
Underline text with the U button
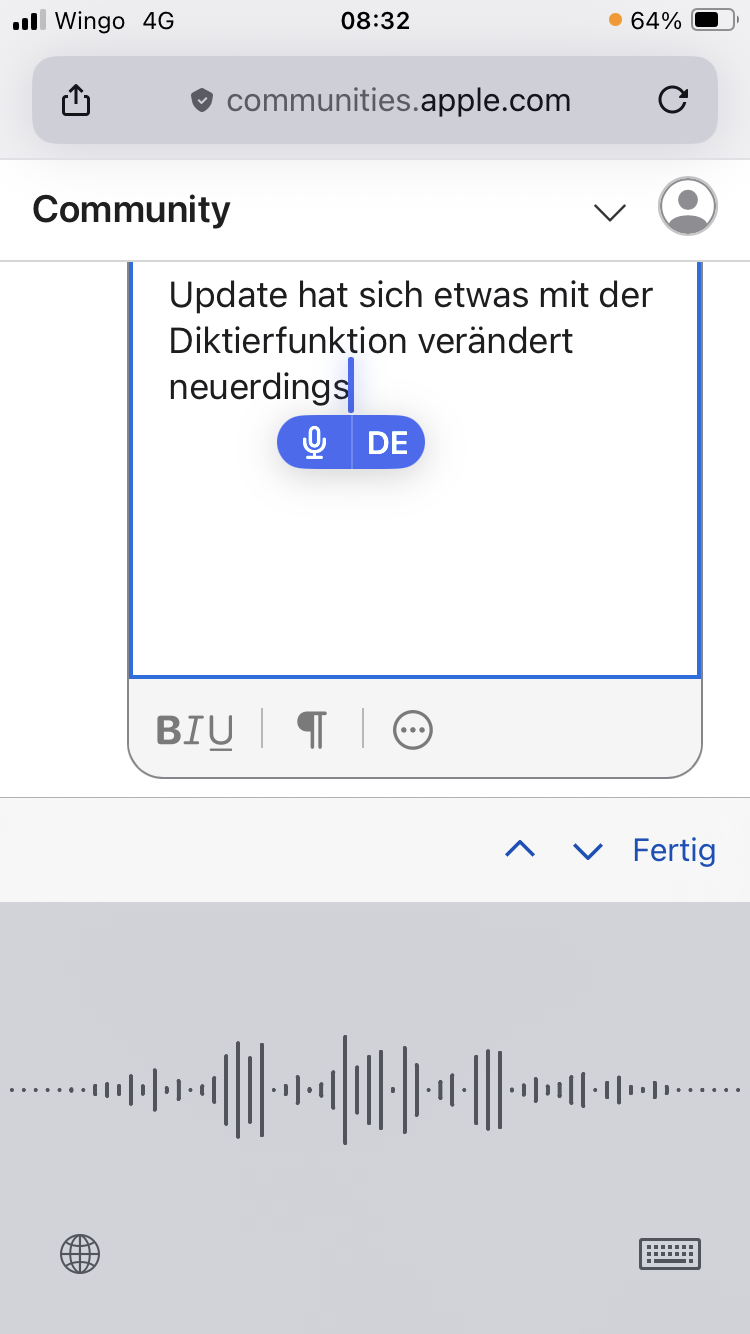[220, 731]
